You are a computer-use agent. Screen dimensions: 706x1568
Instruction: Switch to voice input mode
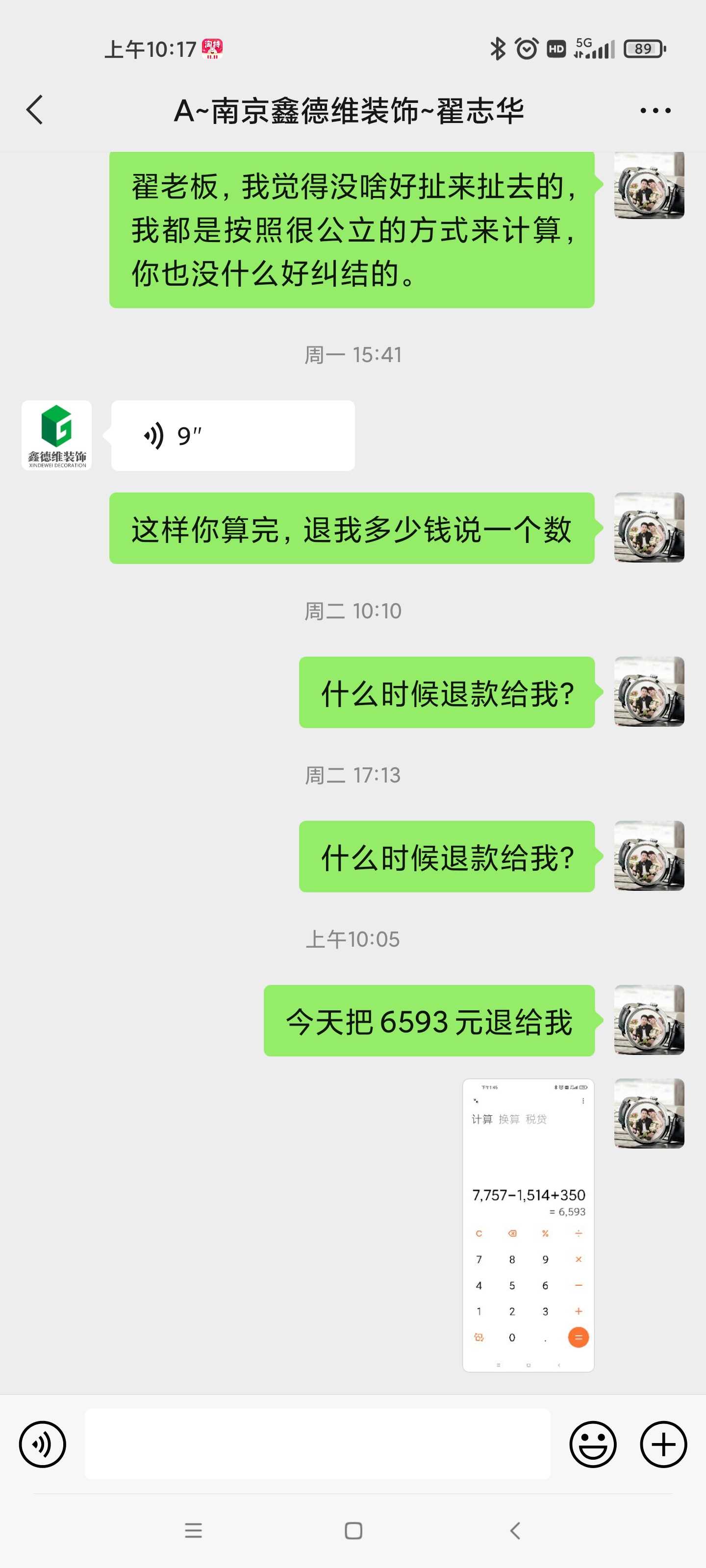pyautogui.click(x=42, y=1444)
